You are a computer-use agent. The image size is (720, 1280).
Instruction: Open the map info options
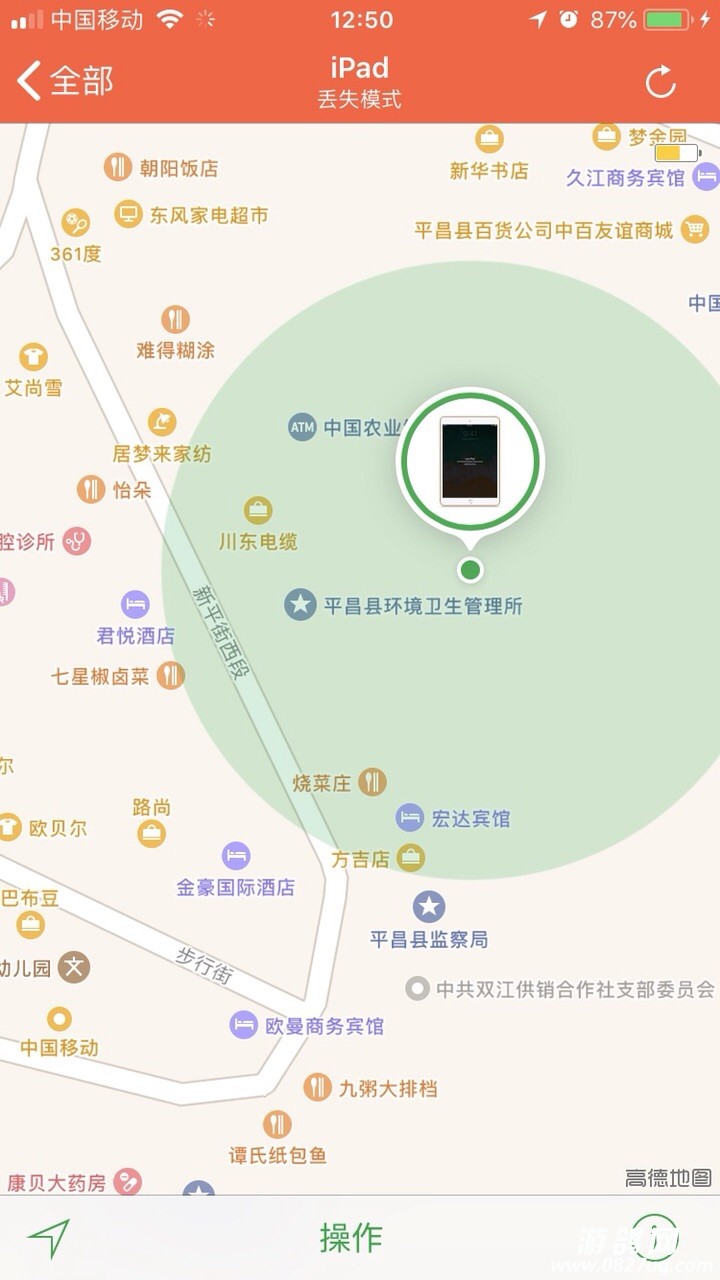point(655,1238)
